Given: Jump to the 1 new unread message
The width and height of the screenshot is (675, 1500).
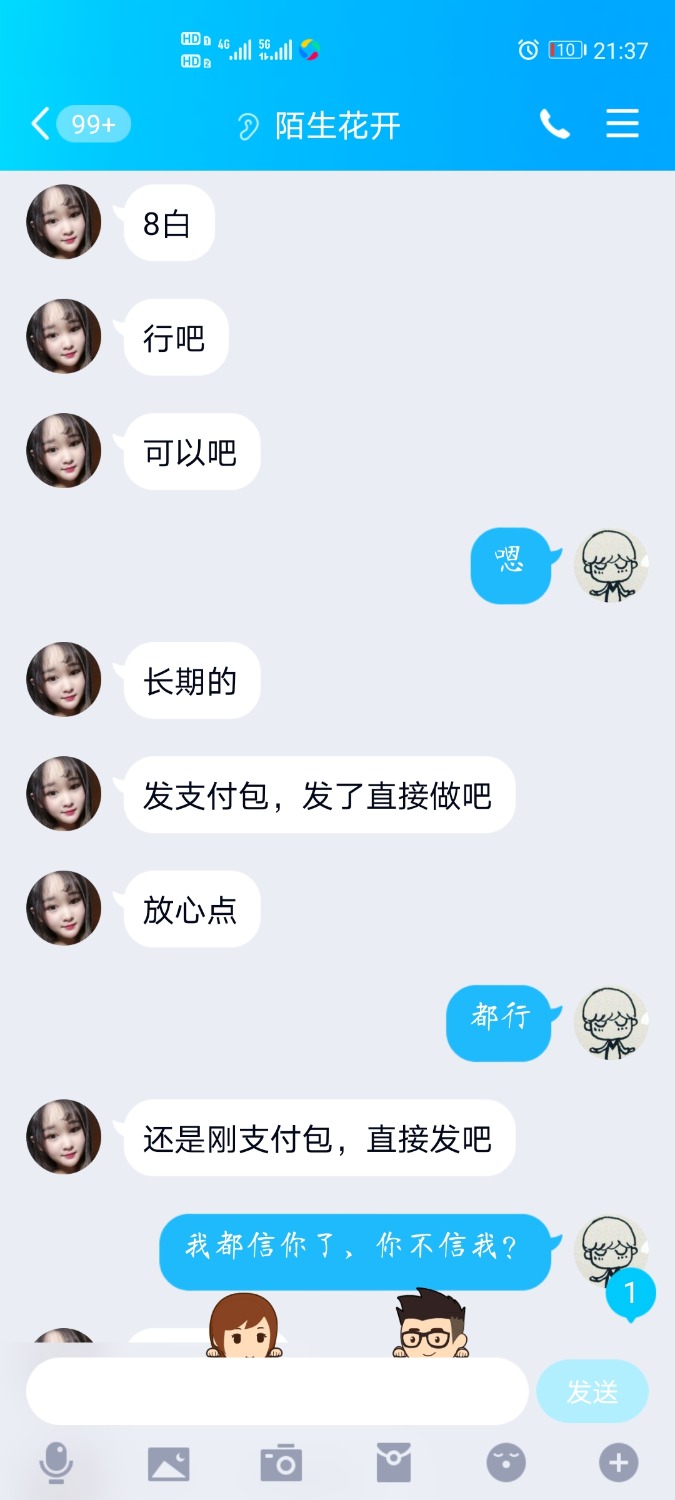Looking at the screenshot, I should click(630, 1295).
